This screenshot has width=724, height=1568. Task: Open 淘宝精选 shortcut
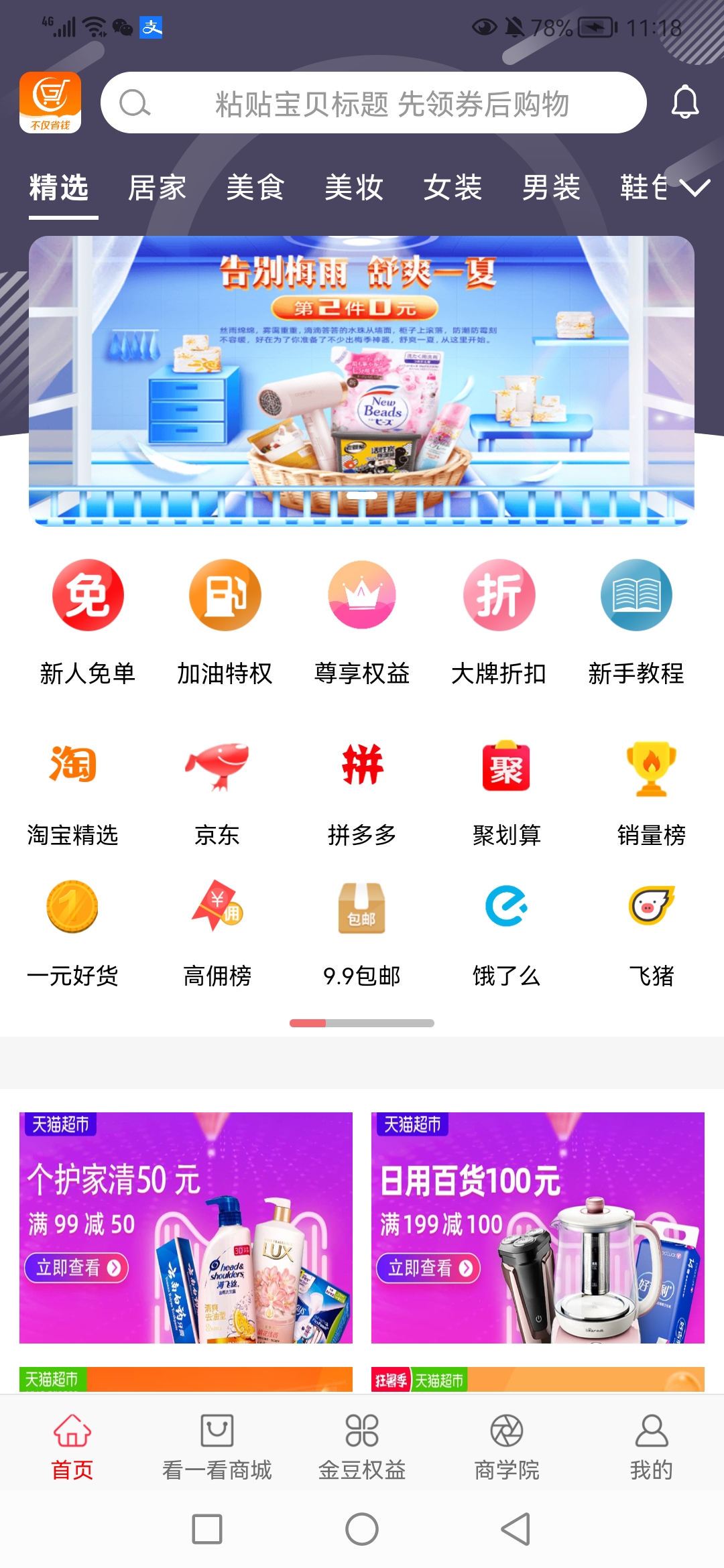[72, 791]
